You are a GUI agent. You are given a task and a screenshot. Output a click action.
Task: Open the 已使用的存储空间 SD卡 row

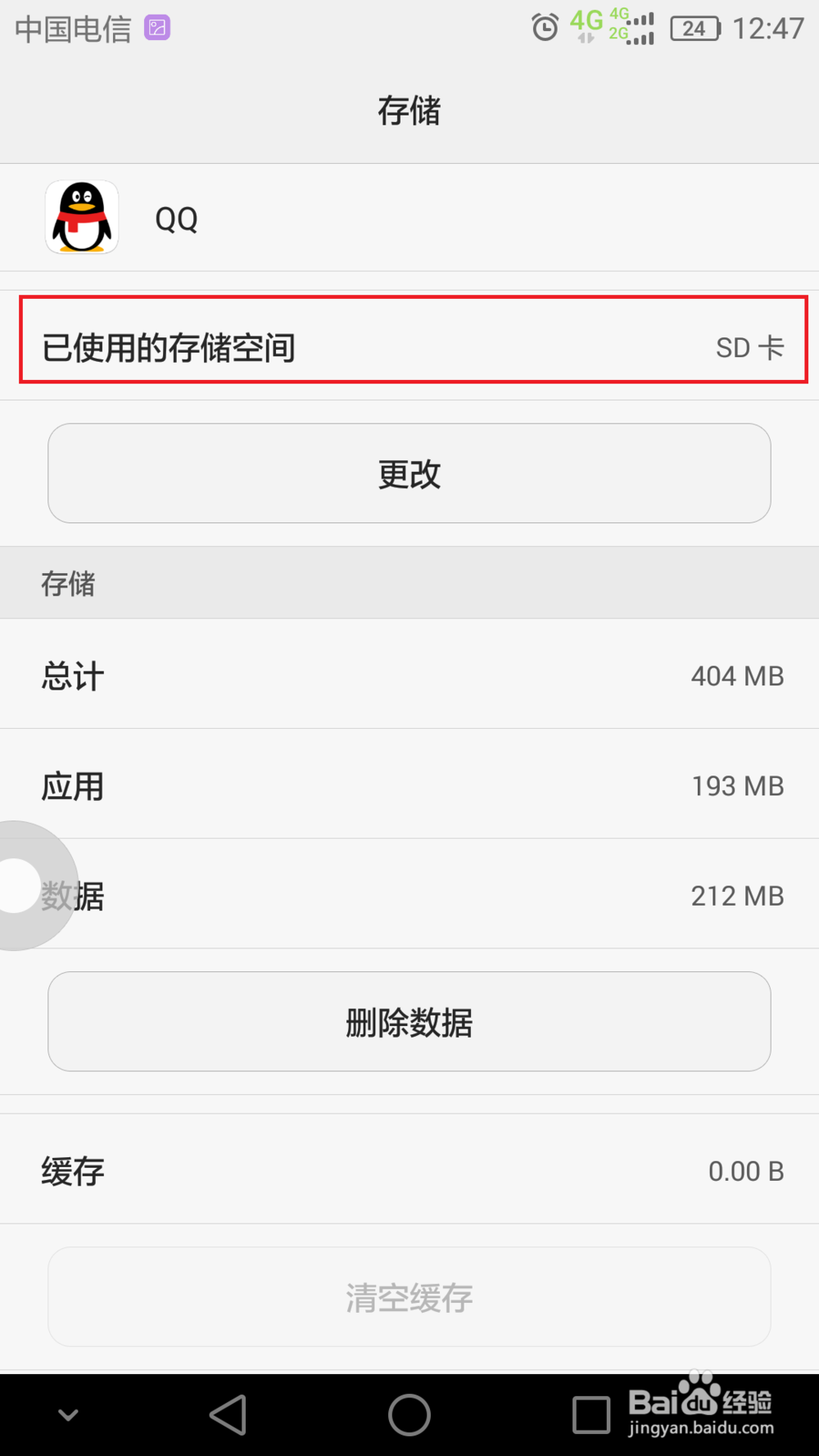pyautogui.click(x=409, y=347)
